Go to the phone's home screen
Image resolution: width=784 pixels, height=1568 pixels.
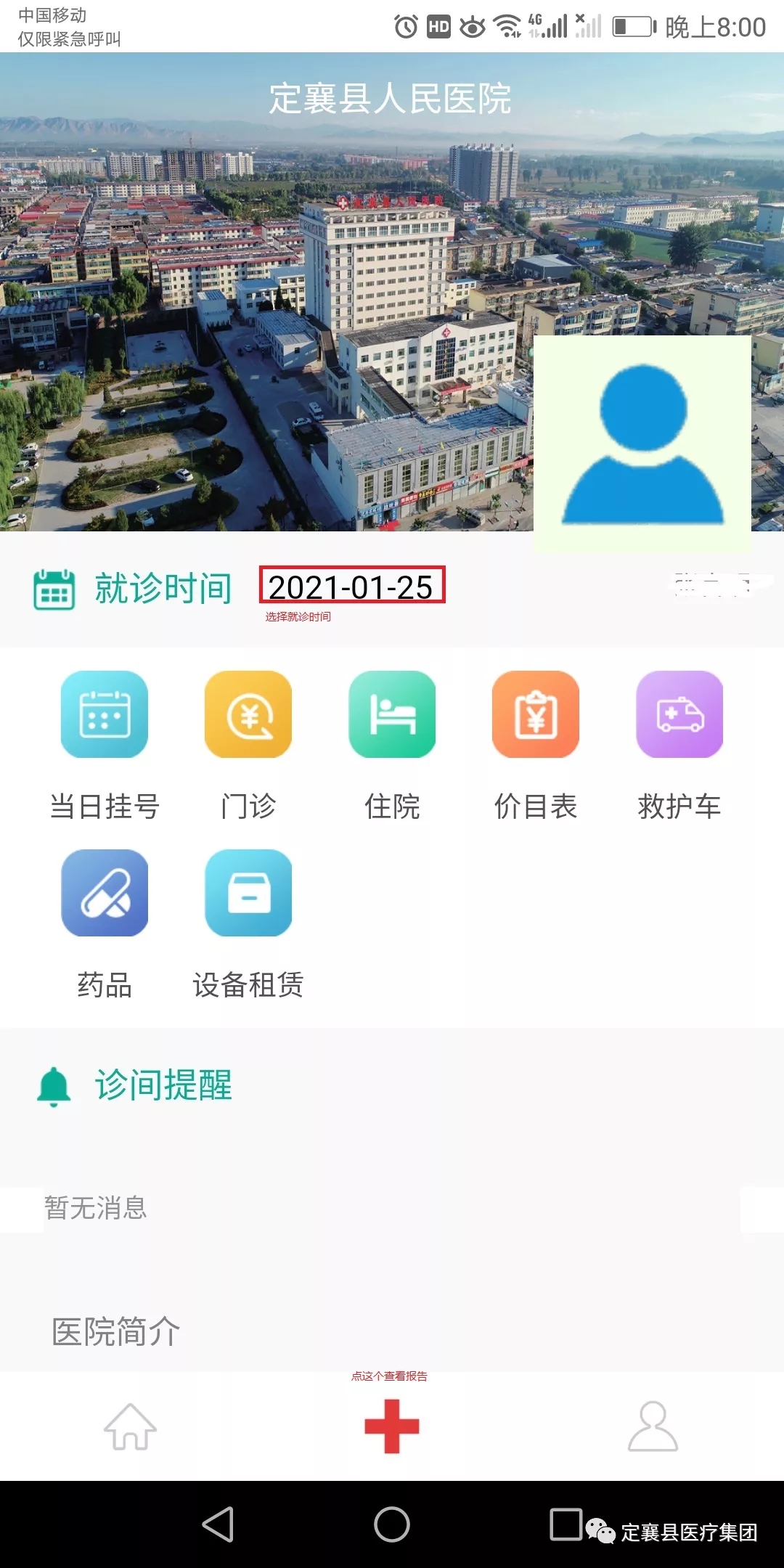pos(392,1524)
